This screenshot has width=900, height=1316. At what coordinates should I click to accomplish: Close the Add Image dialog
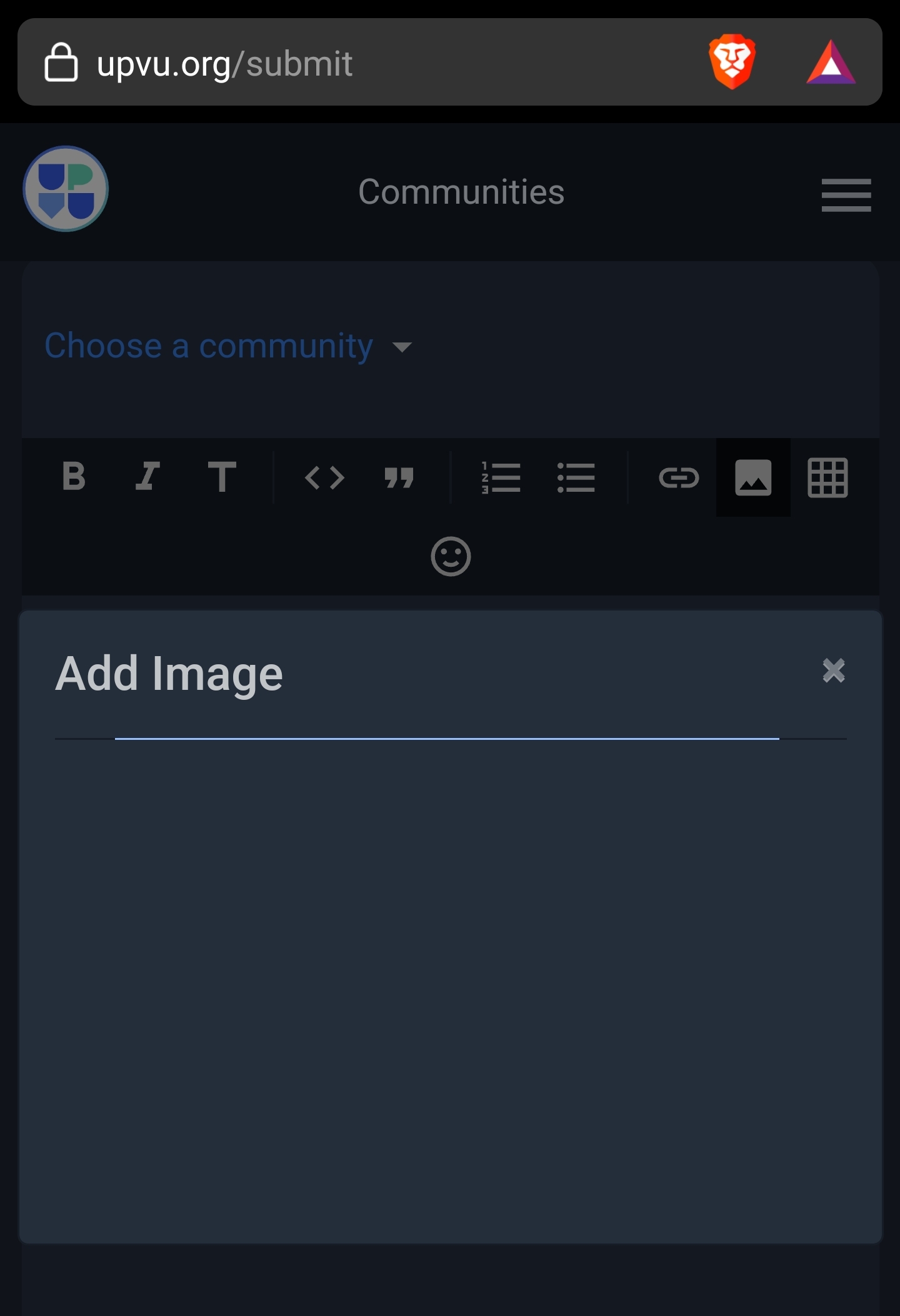pyautogui.click(x=833, y=670)
